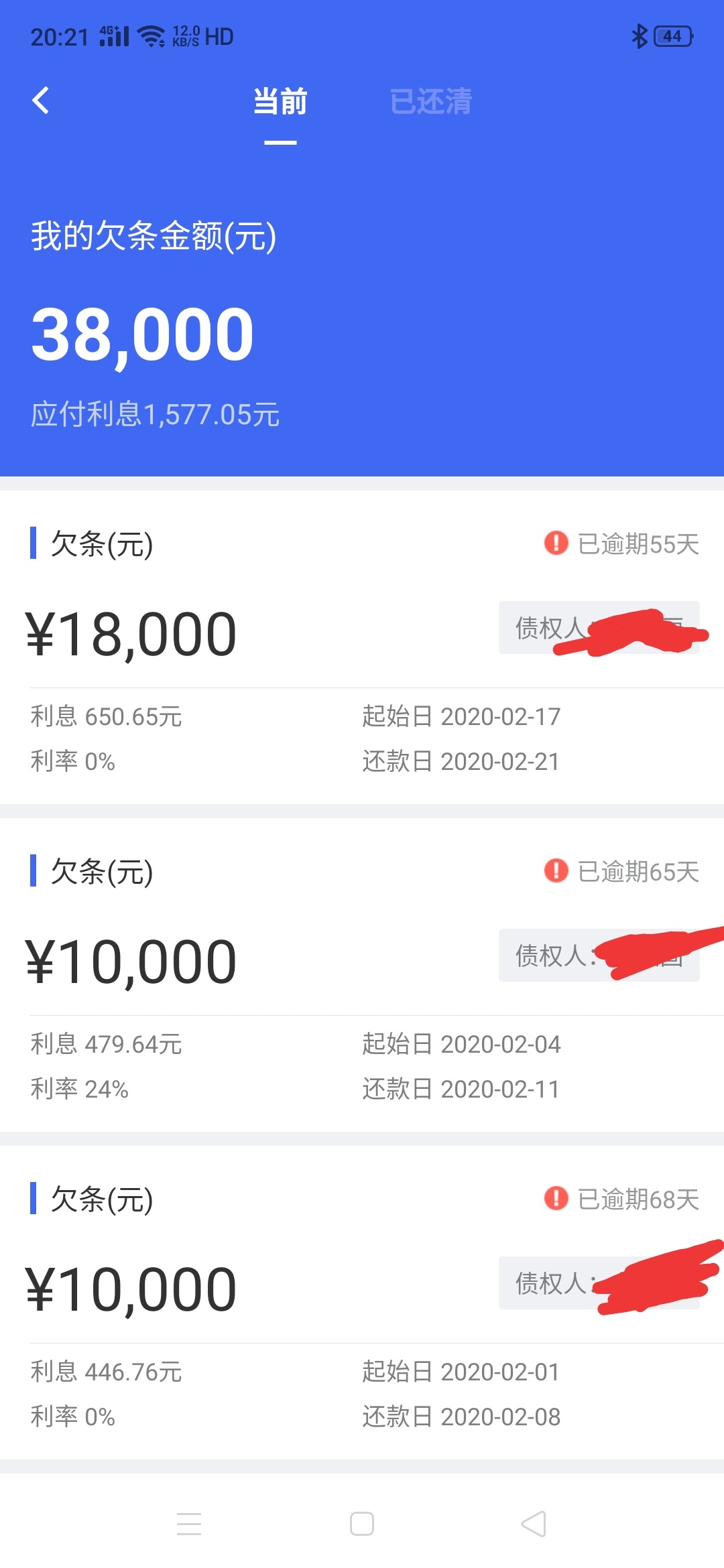Viewport: 724px width, 1568px height.
Task: Switch to the 已还清 tab
Action: pyautogui.click(x=431, y=102)
